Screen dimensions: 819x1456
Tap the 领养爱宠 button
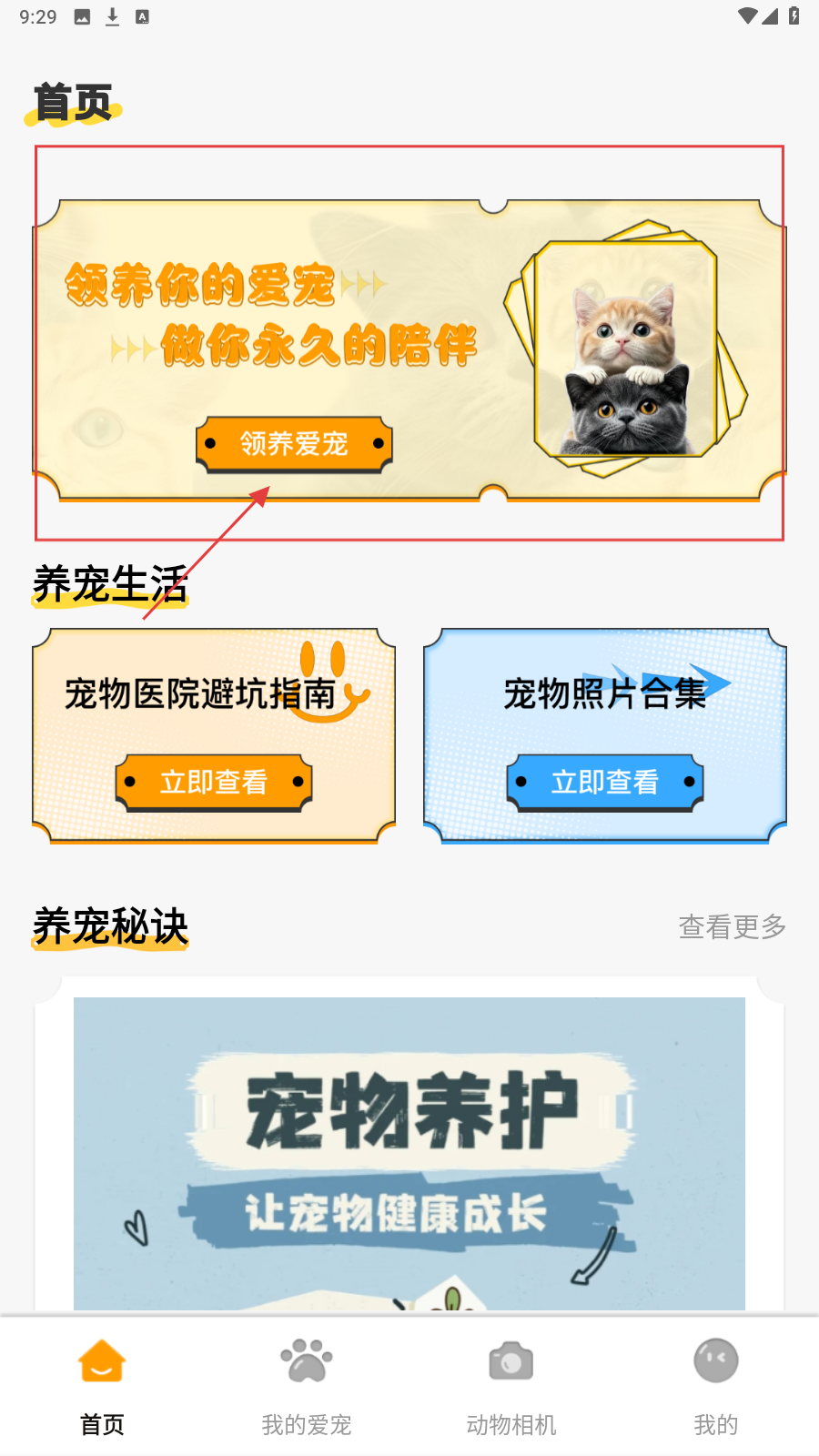pos(294,444)
